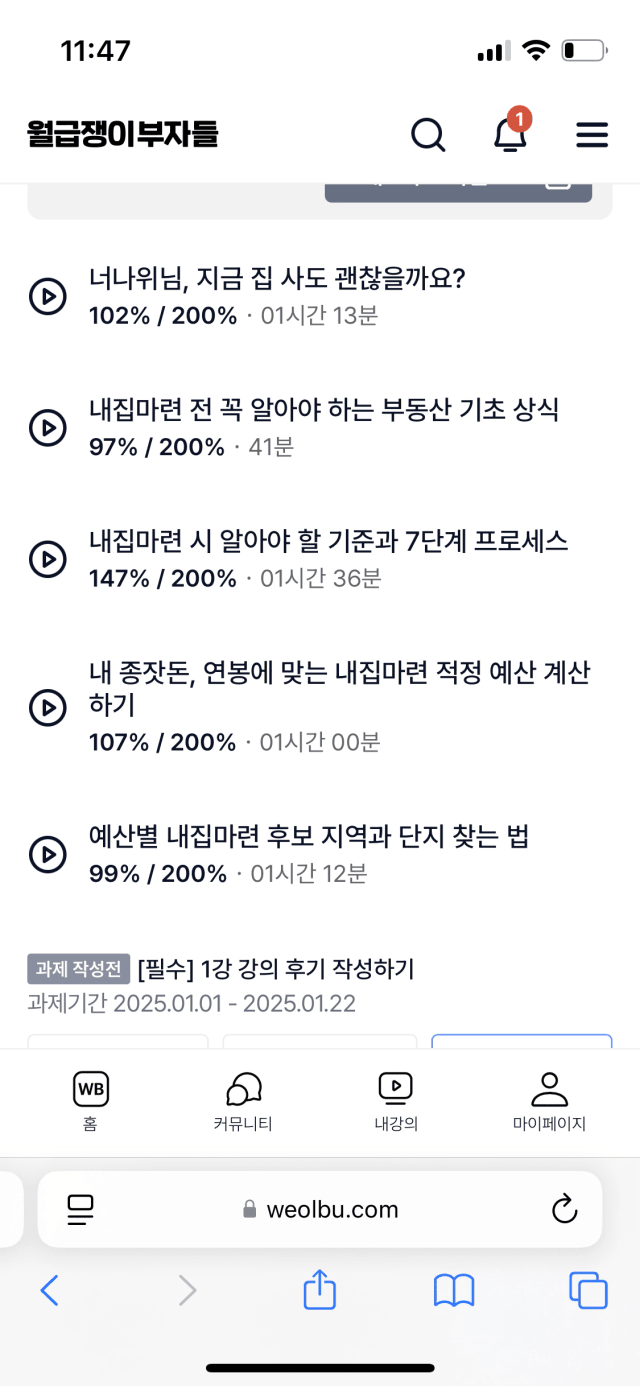Go to the 홈 tab
The width and height of the screenshot is (640, 1386).
91,1100
